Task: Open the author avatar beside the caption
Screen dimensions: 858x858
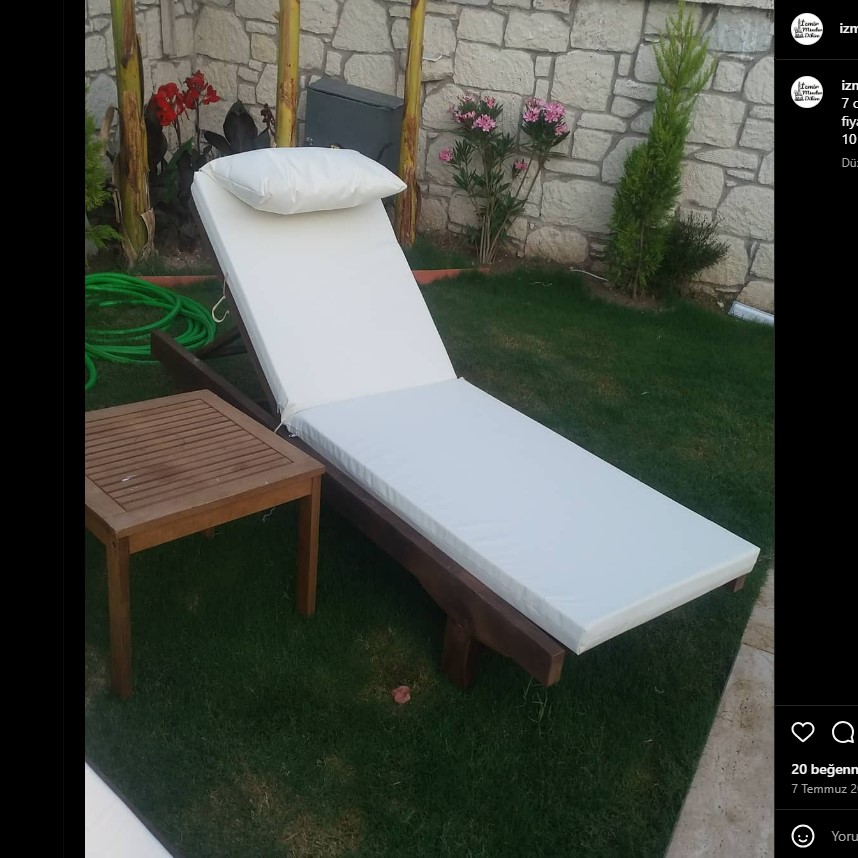Action: click(x=807, y=92)
